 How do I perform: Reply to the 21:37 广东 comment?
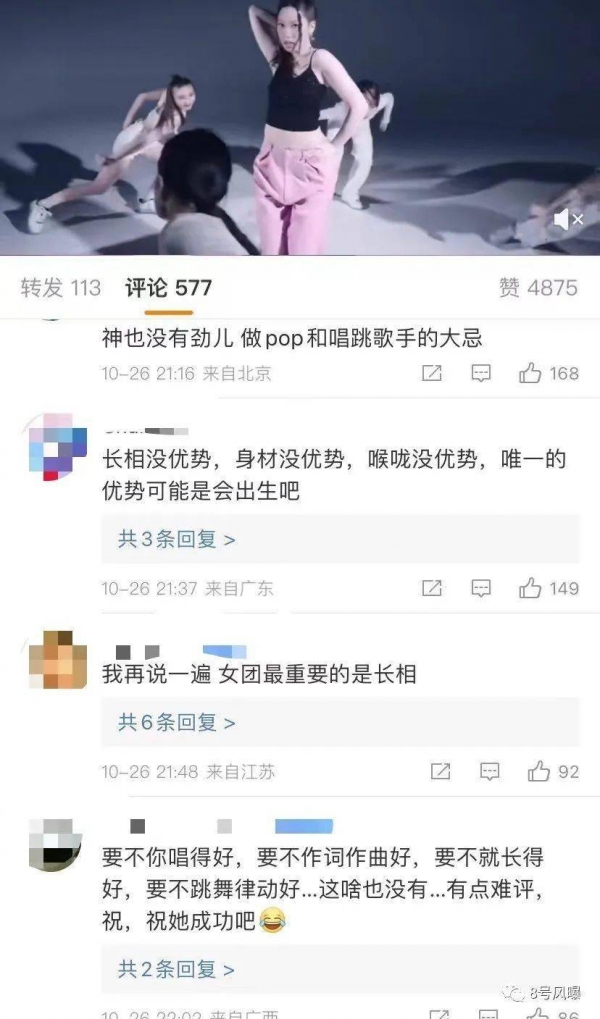pos(481,588)
